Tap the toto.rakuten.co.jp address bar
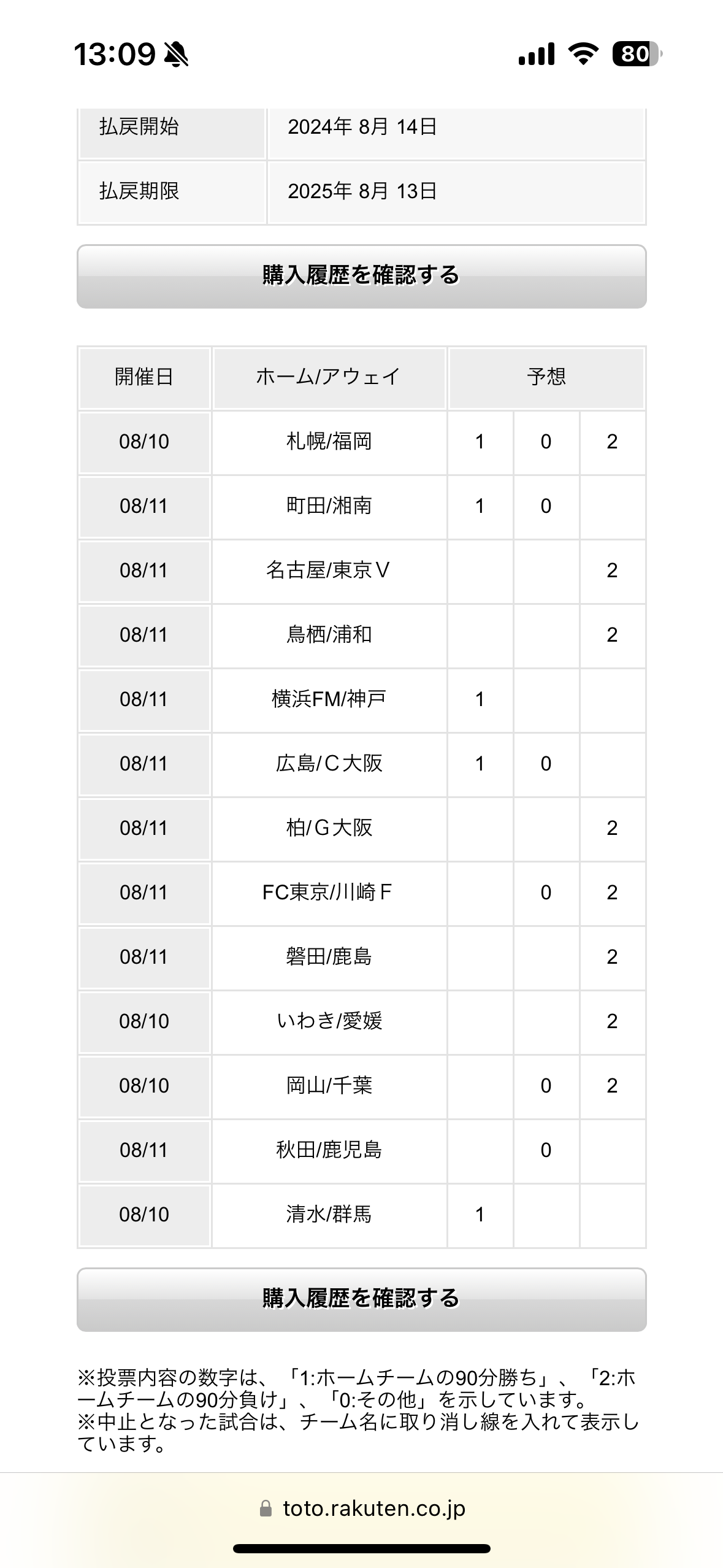 [362, 1508]
